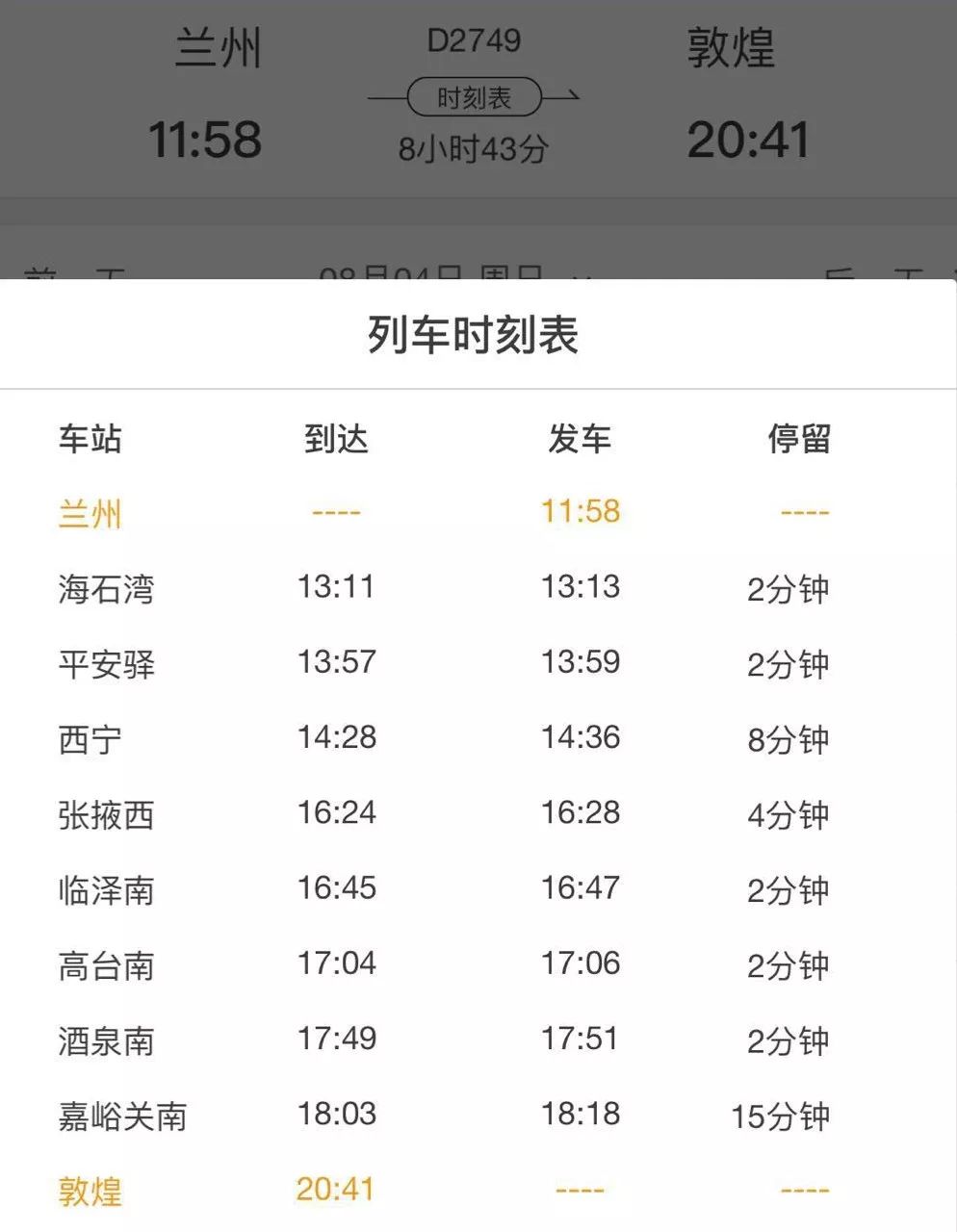Click the 到达 column header

(336, 439)
